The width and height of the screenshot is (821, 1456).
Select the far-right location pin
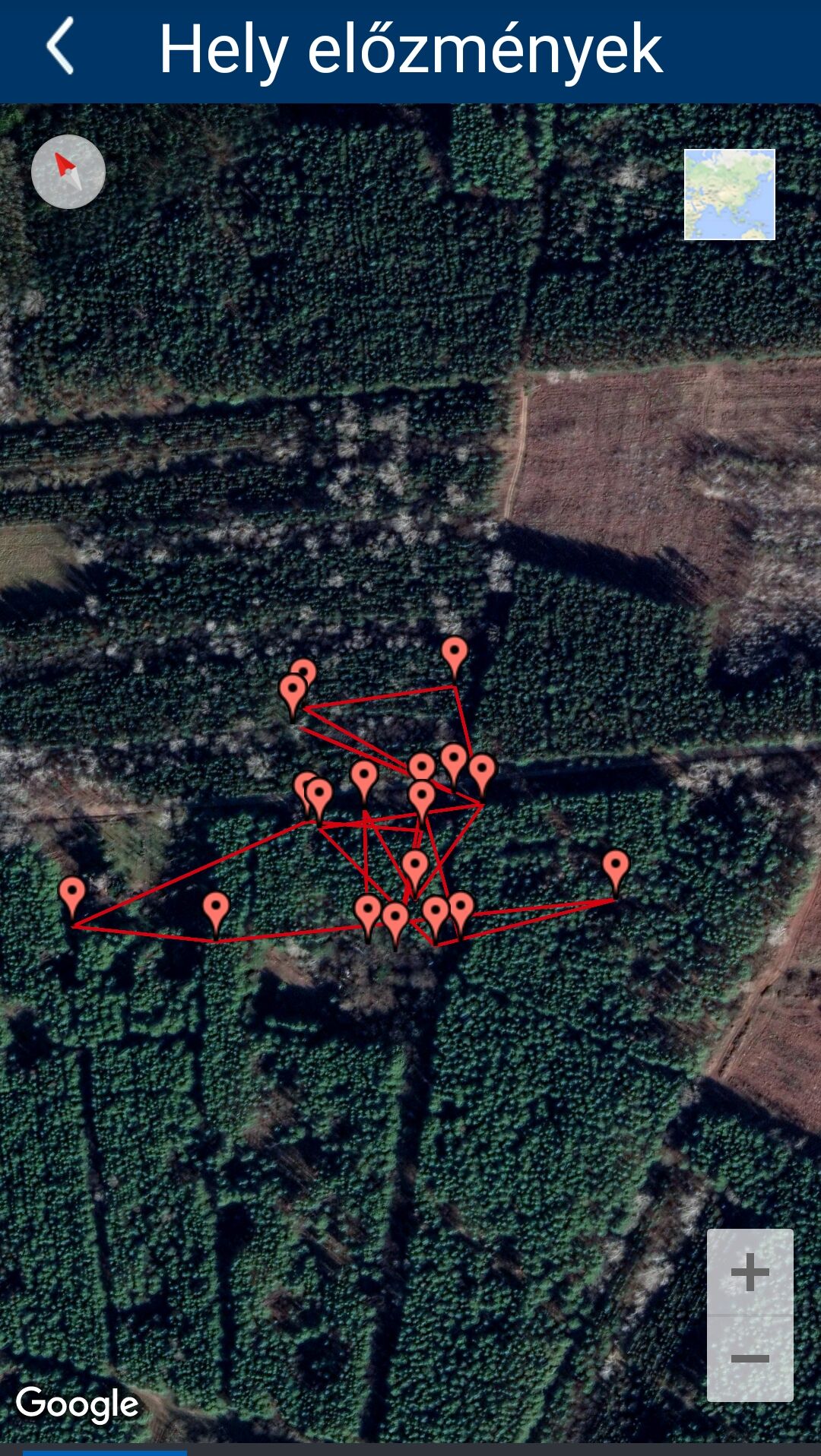pos(616,873)
